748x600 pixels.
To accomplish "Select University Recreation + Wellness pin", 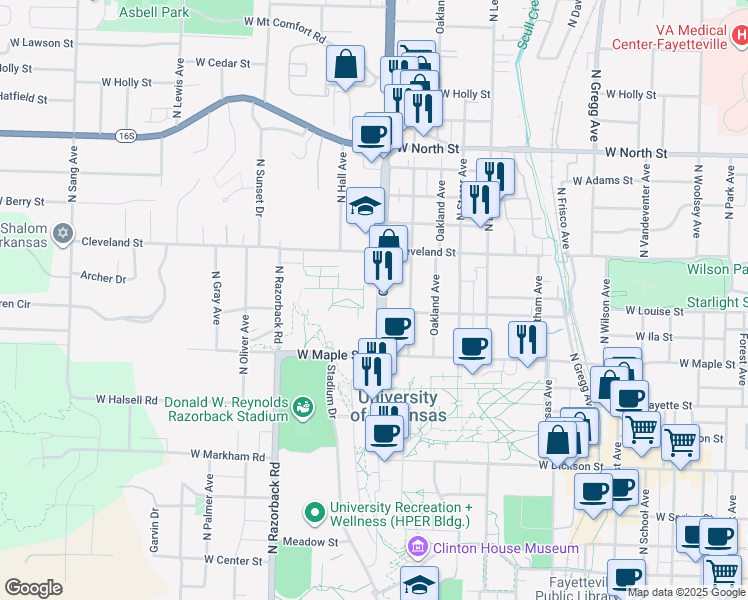I will (315, 513).
